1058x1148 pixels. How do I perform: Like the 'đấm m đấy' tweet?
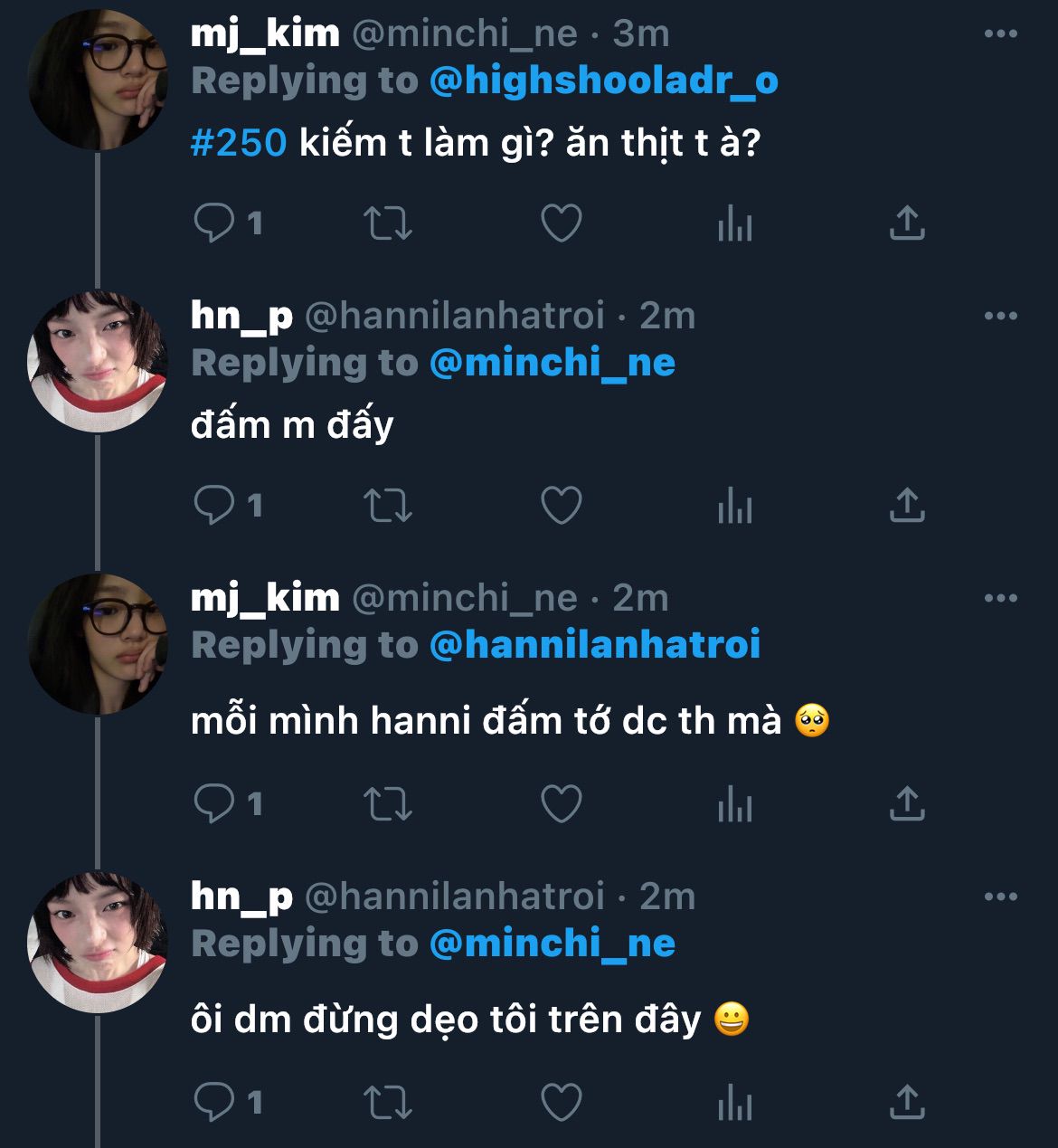tap(561, 505)
